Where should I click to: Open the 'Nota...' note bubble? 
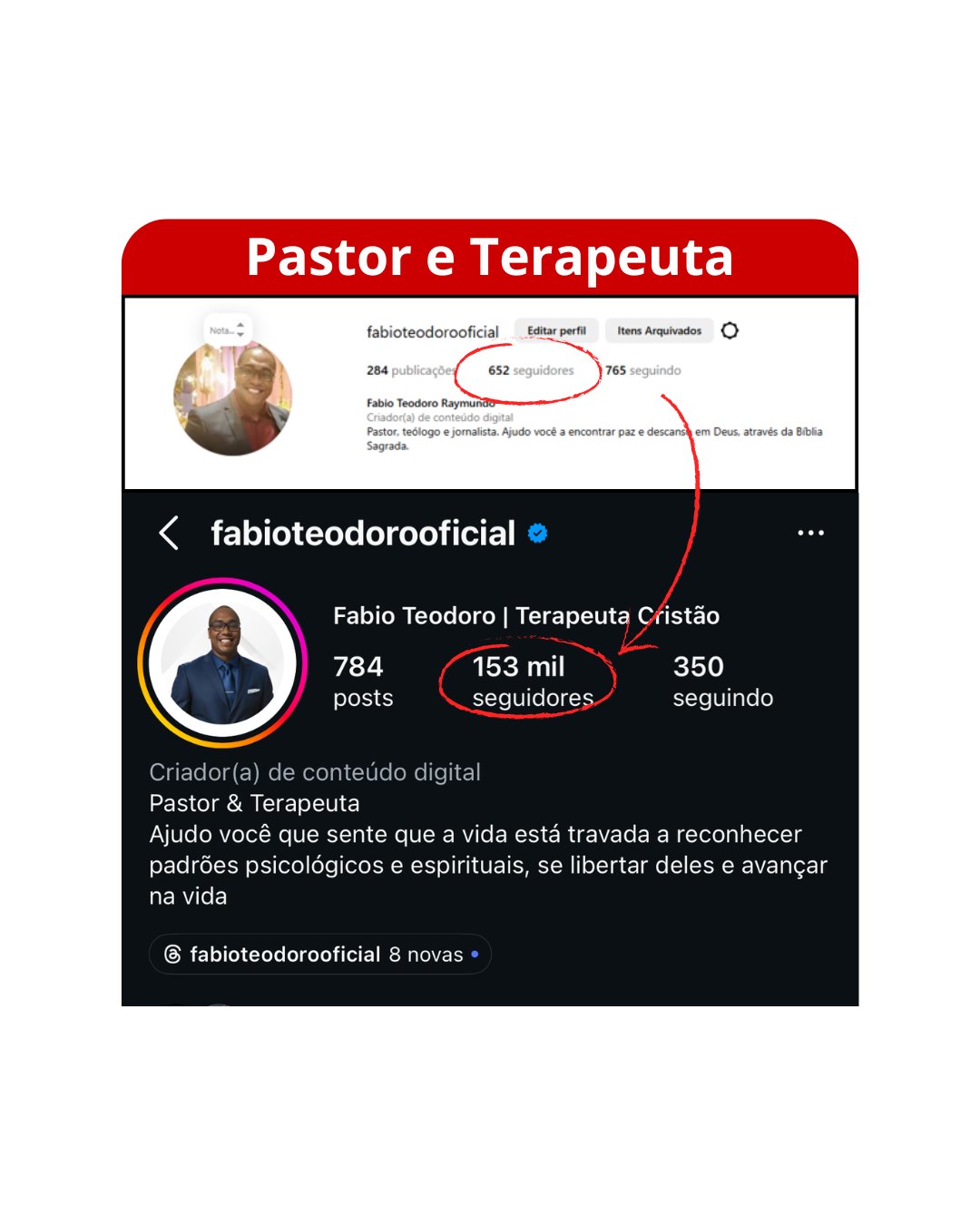[x=220, y=328]
